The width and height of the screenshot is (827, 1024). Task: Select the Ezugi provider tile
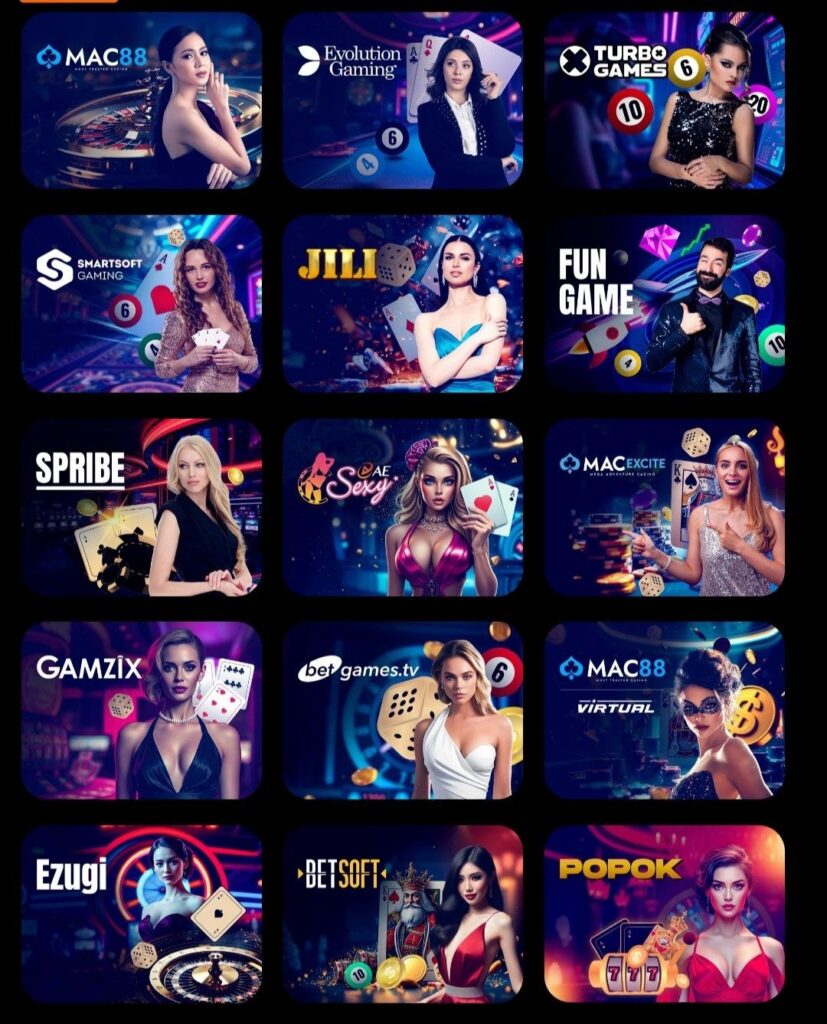(x=141, y=914)
